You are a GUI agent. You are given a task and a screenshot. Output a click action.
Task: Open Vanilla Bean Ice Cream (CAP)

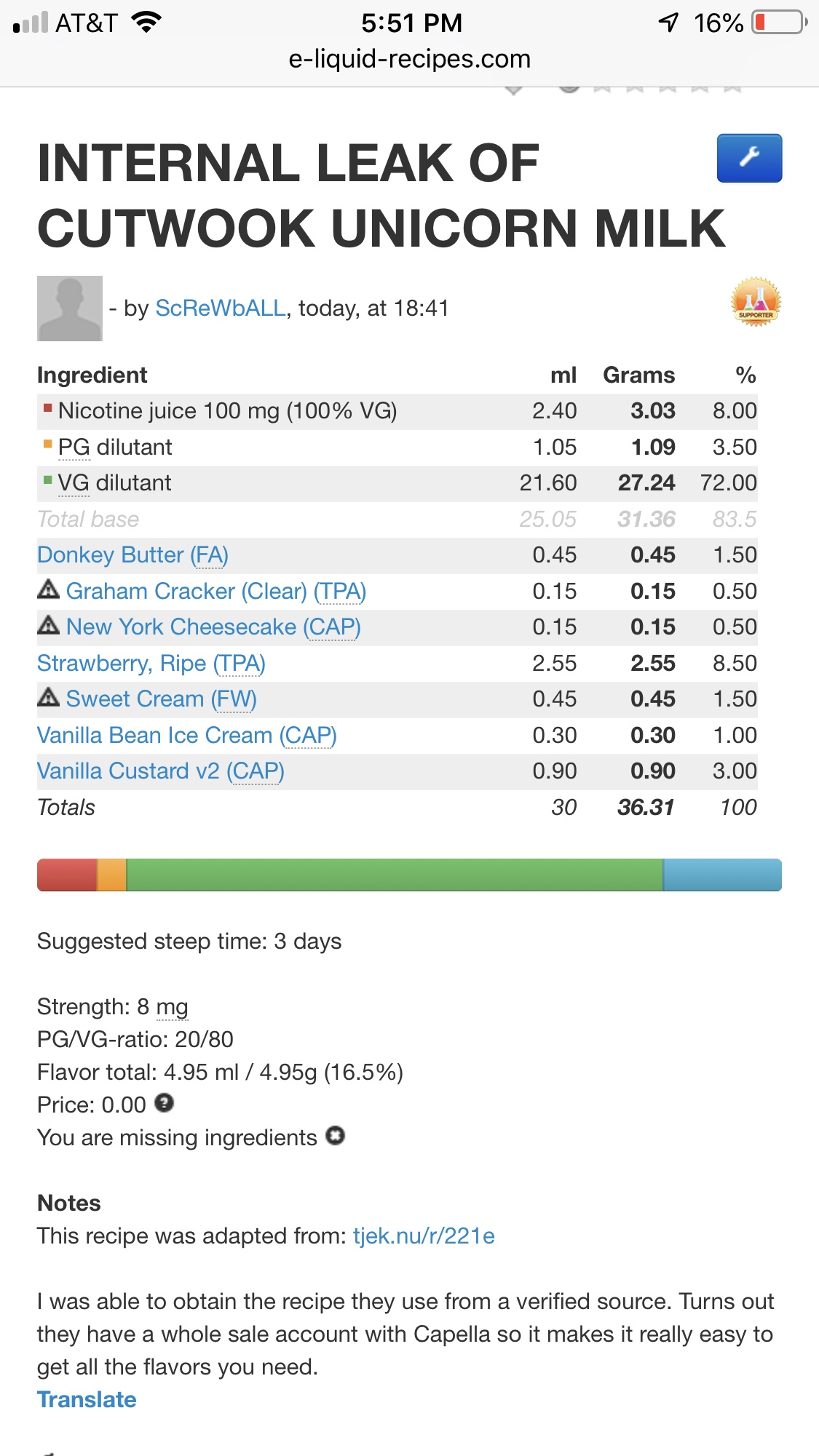pos(186,736)
